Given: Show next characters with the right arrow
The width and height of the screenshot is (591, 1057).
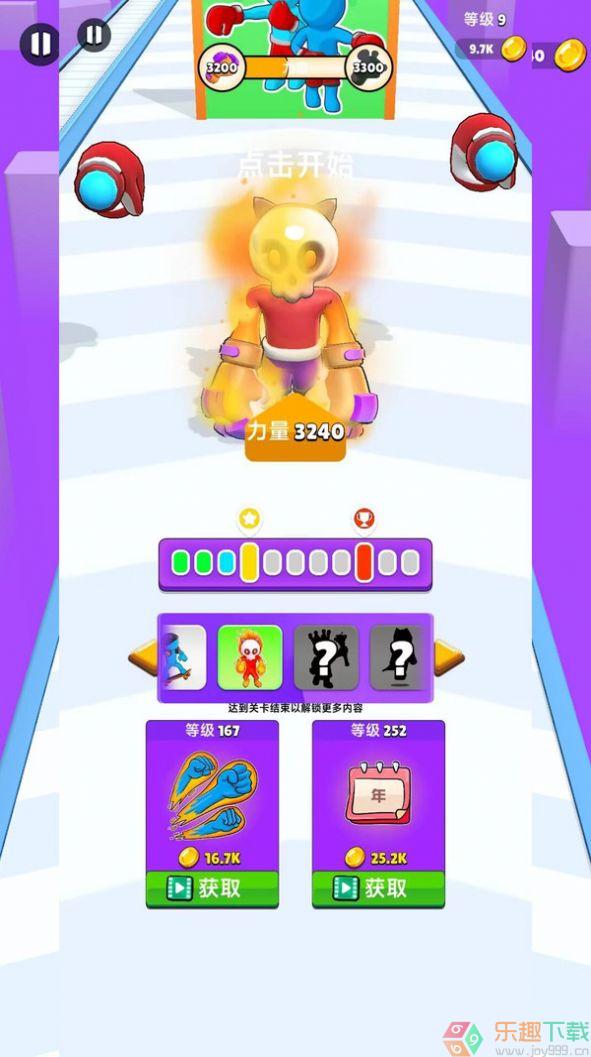Looking at the screenshot, I should click(x=449, y=657).
